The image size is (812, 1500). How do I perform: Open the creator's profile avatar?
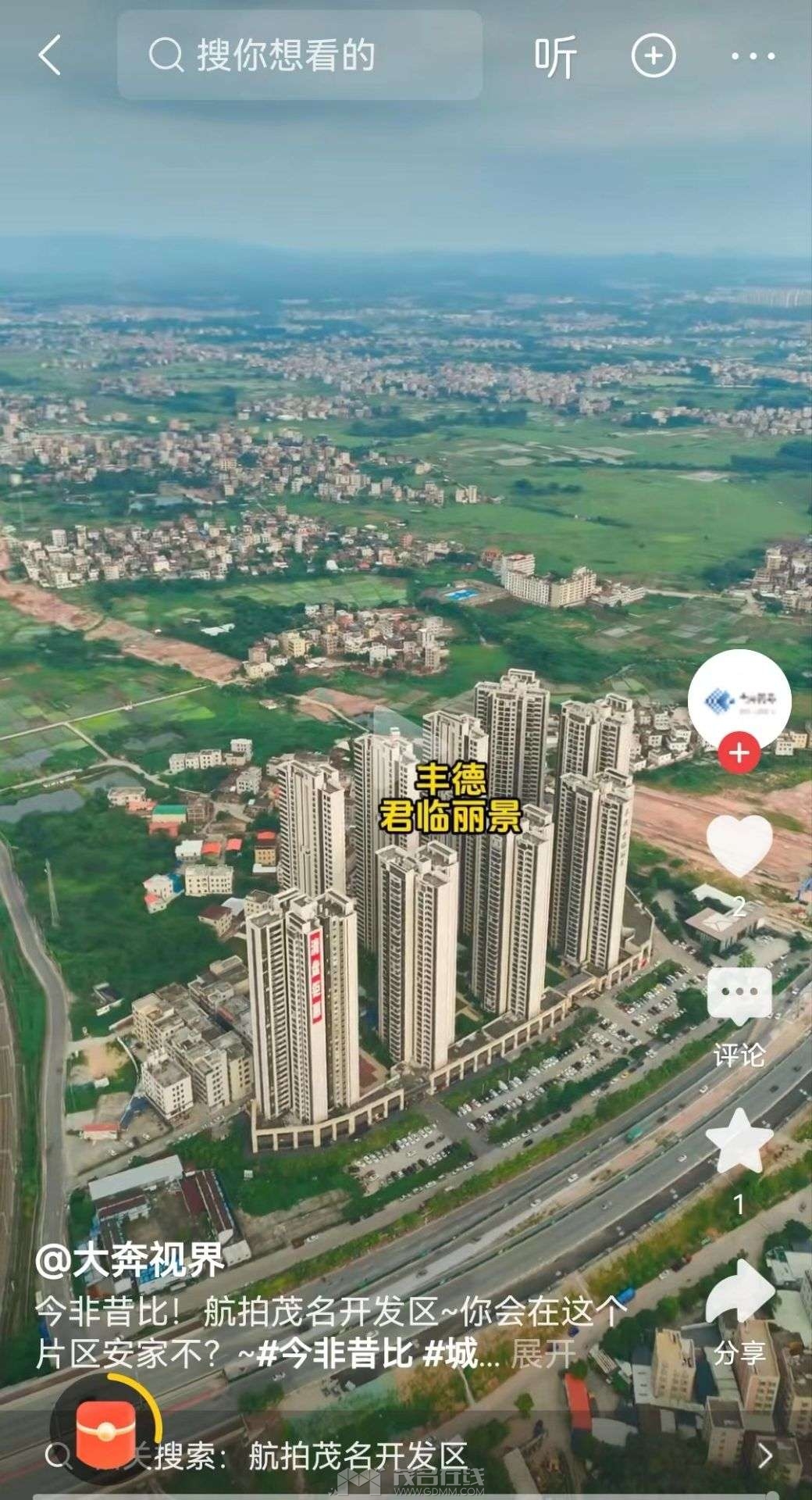click(739, 700)
